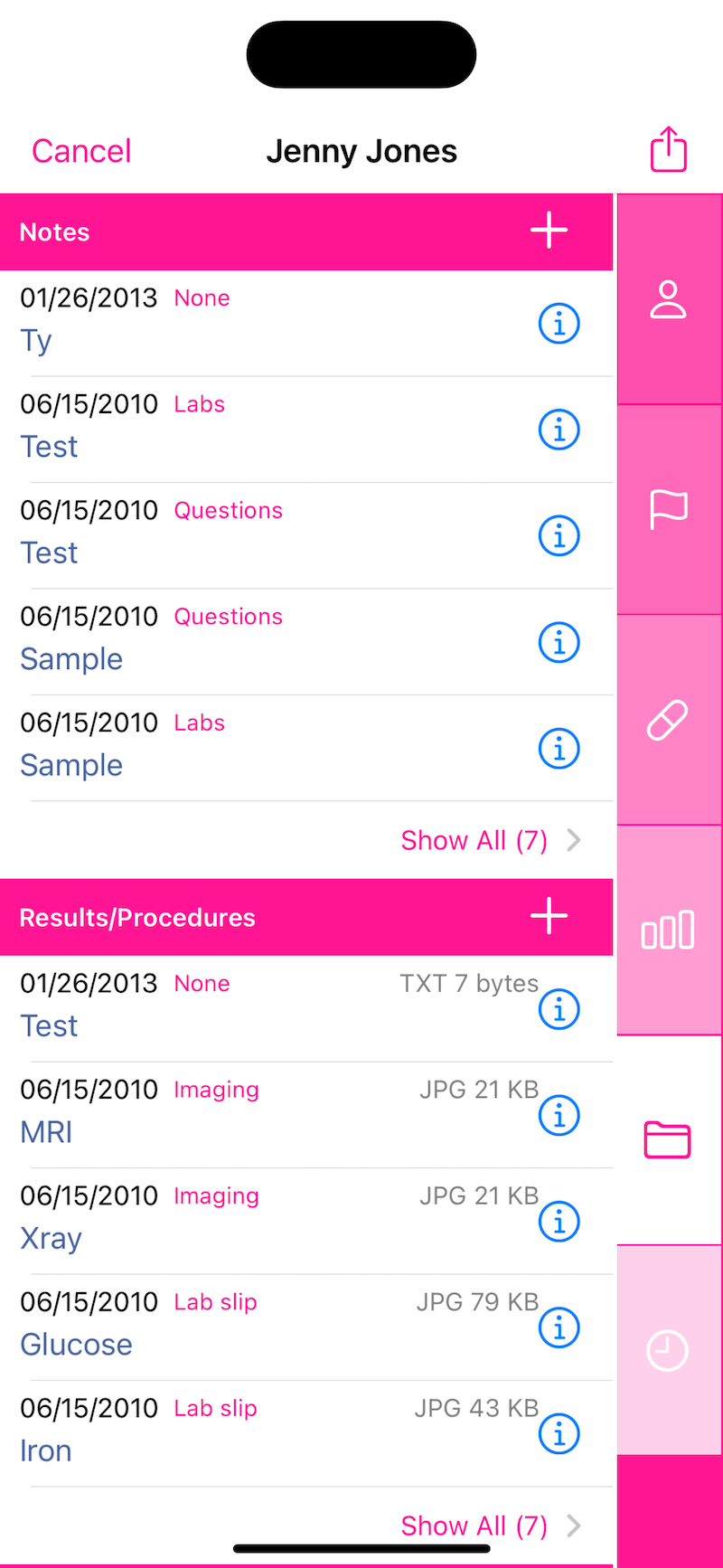Tap Cancel to leave Jenny Jones record
This screenshot has width=723, height=1568.
pos(81,151)
